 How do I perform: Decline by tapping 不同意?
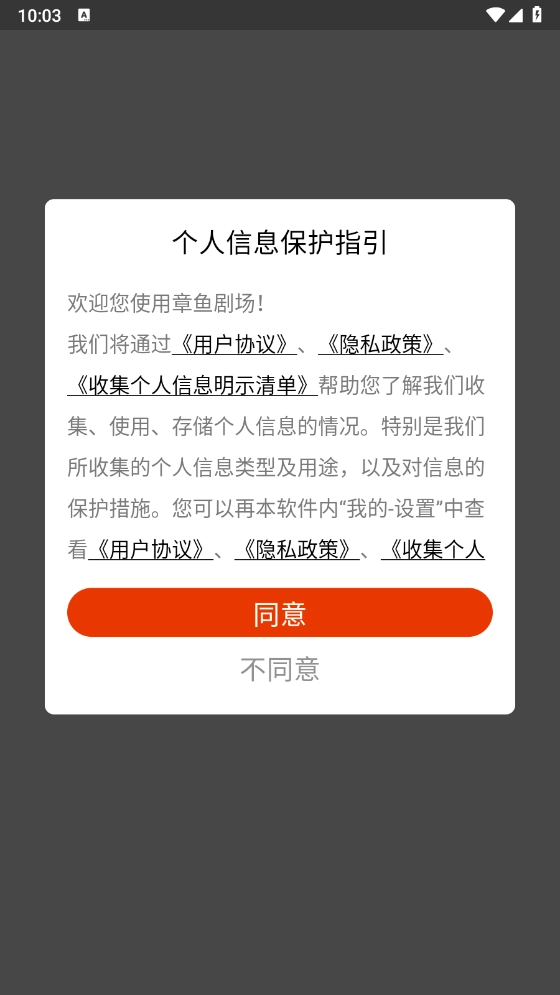(279, 669)
